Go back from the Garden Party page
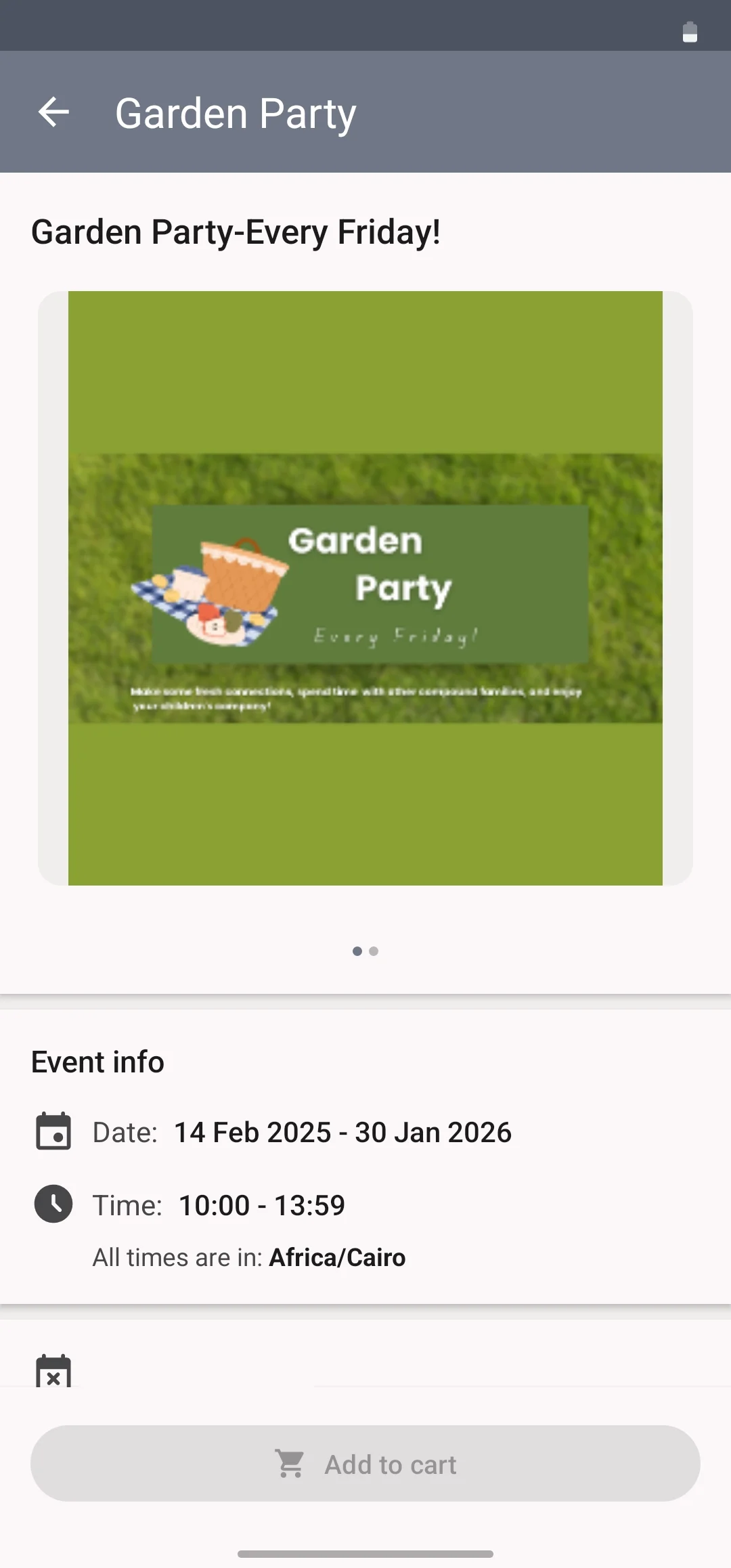Screen dimensions: 731x1568 pyautogui.click(x=54, y=112)
